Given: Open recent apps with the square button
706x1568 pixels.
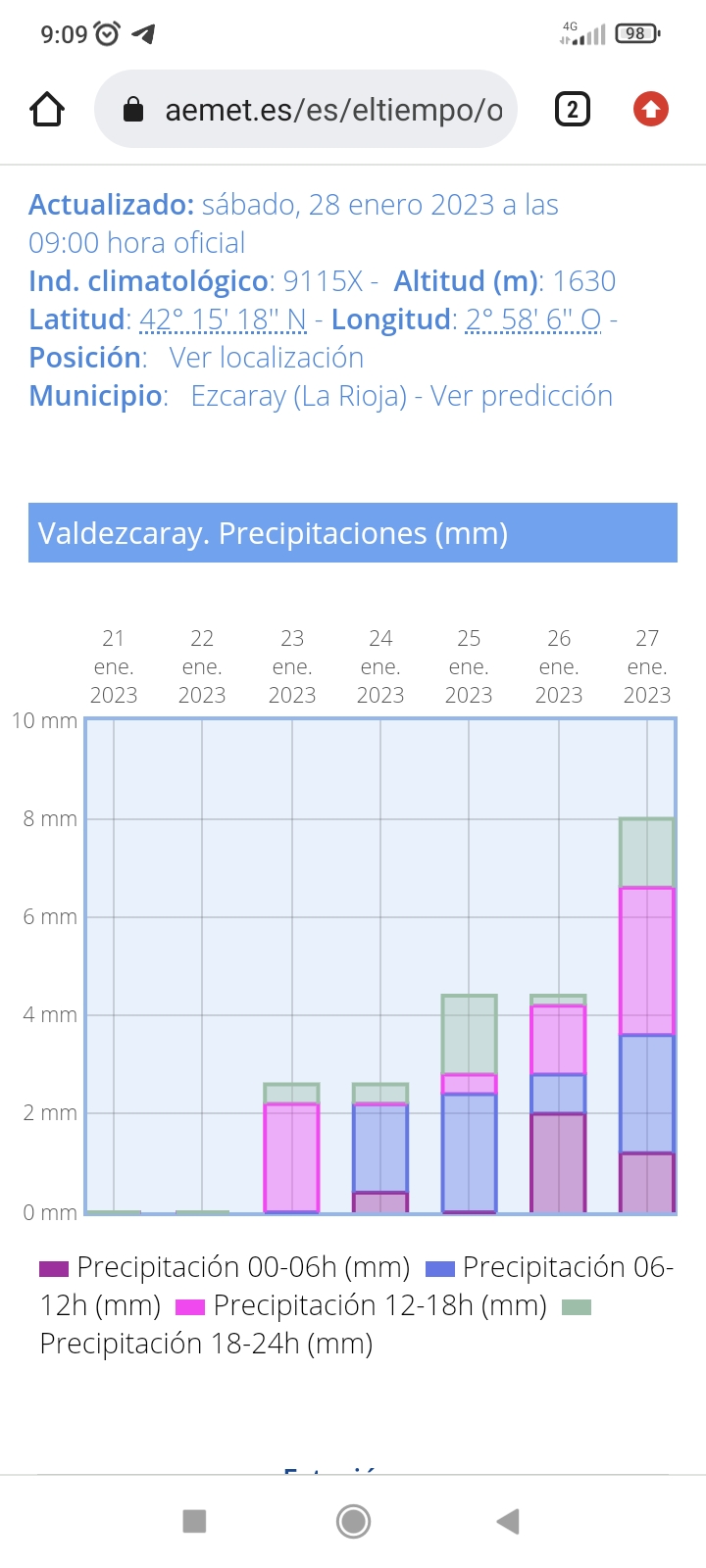Looking at the screenshot, I should coord(195,1521).
